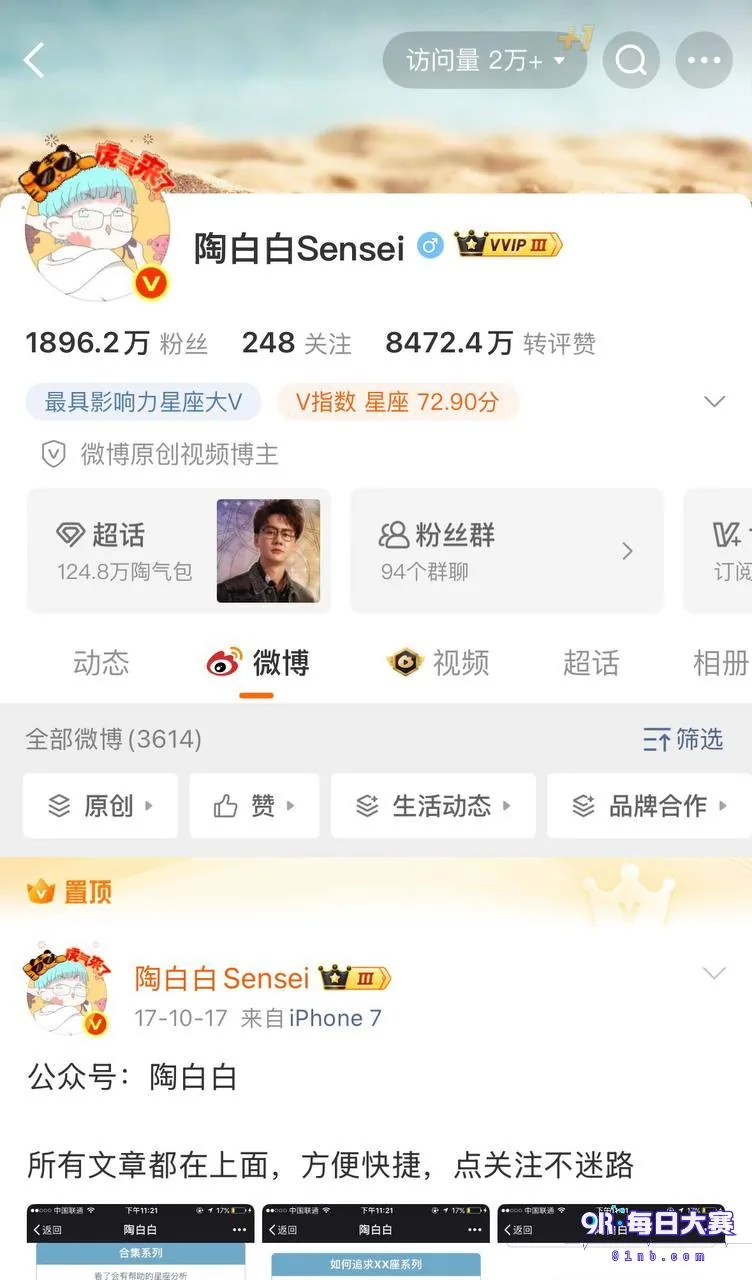
Task: Open search on this profile
Action: tap(631, 60)
